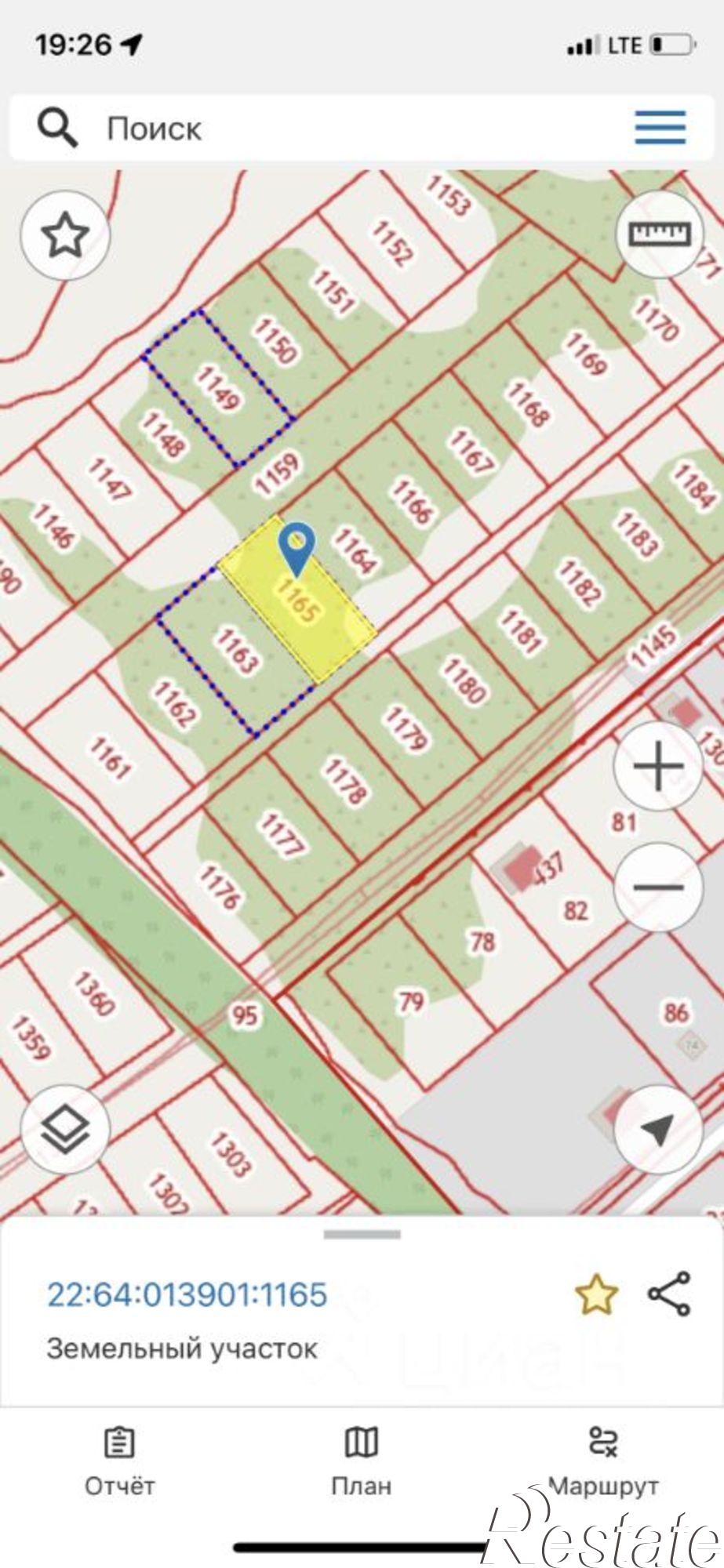Add parcel 22:64:013901:1165 to favorites
This screenshot has width=724, height=1568.
pos(596,1294)
